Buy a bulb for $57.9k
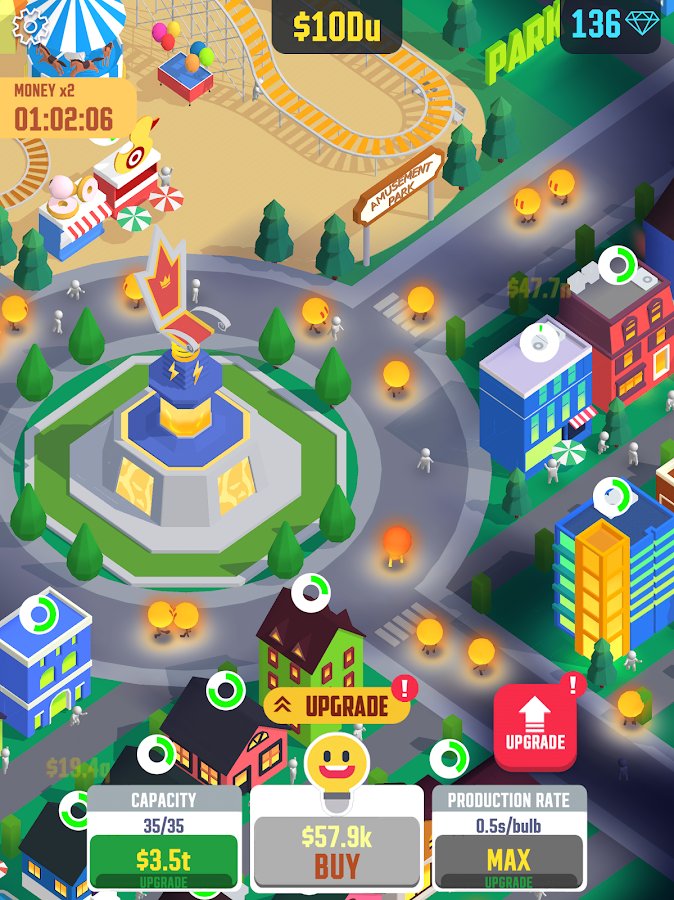 337,850
